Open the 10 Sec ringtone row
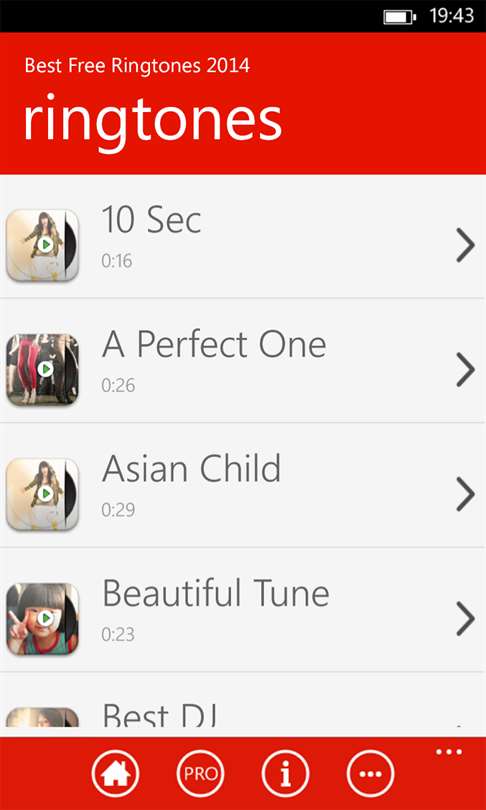486x810 pixels. [x=243, y=236]
